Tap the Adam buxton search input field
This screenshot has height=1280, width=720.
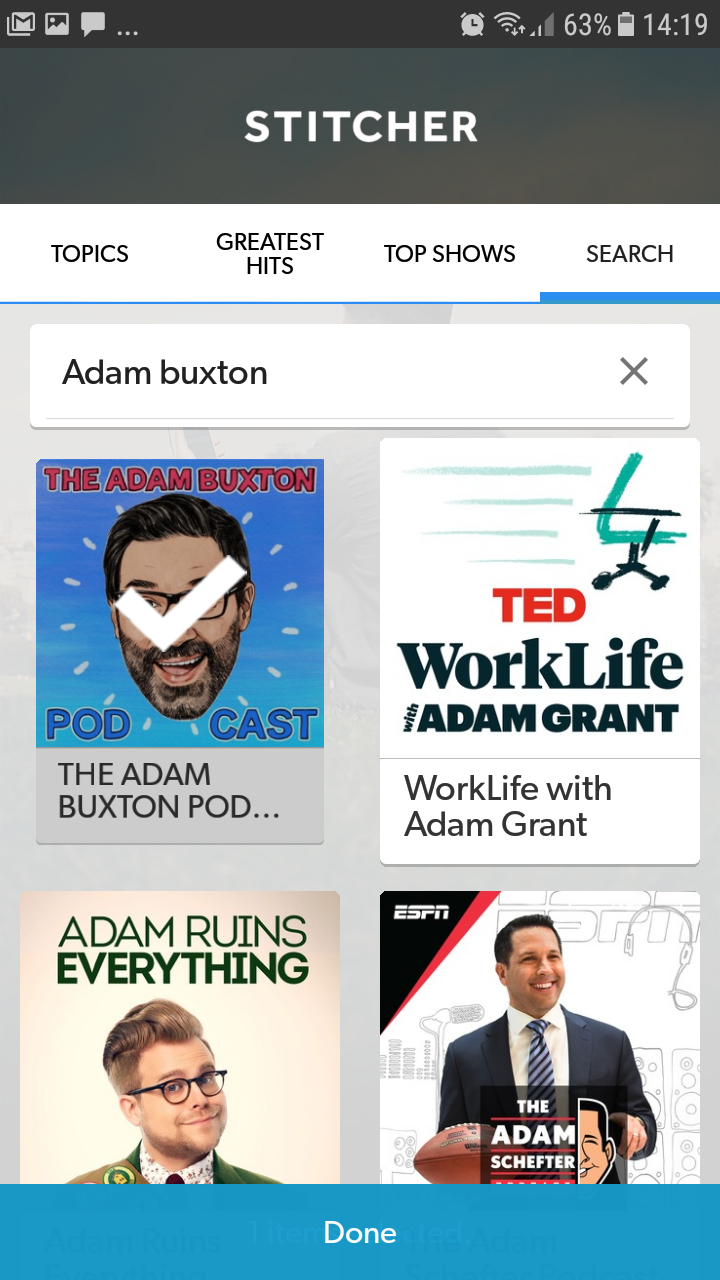[300, 372]
